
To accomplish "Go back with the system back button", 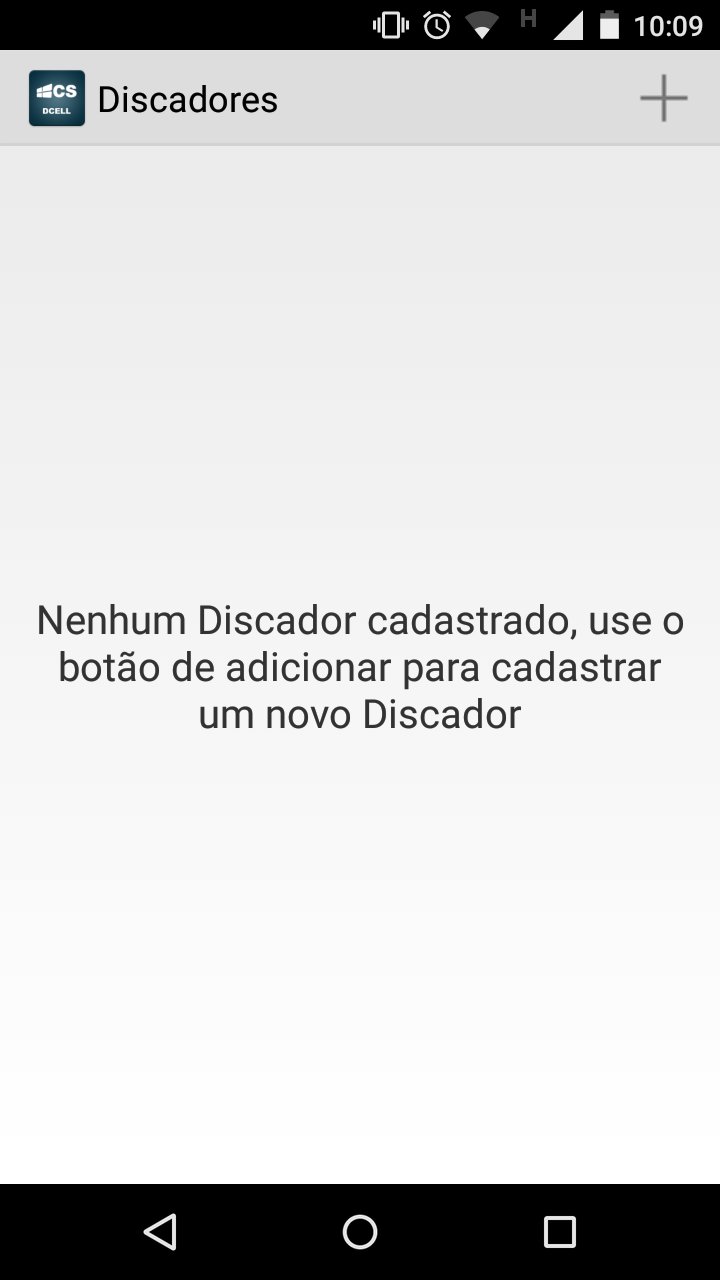I will point(160,1232).
